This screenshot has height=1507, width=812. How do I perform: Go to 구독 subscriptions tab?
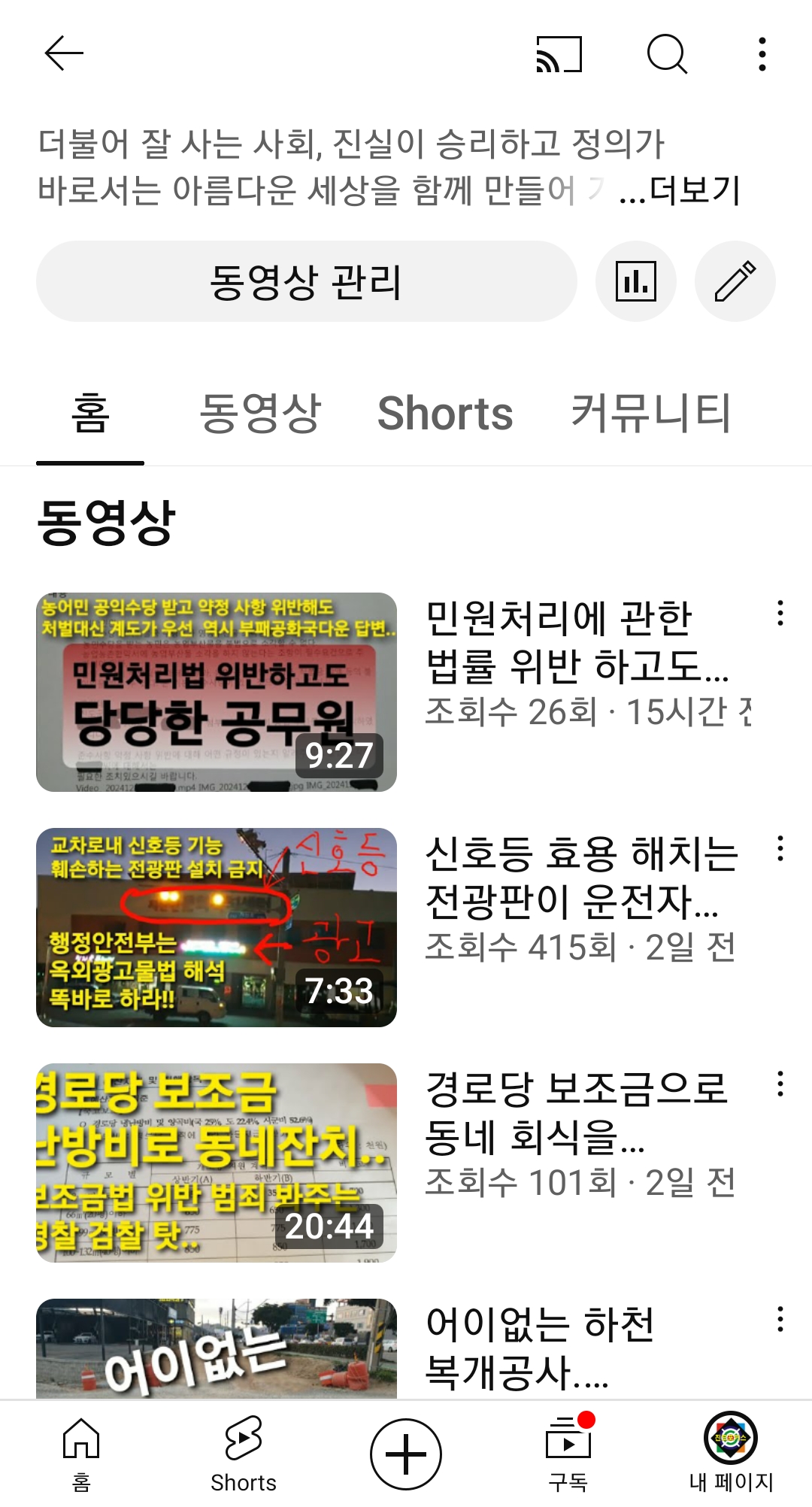568,1454
